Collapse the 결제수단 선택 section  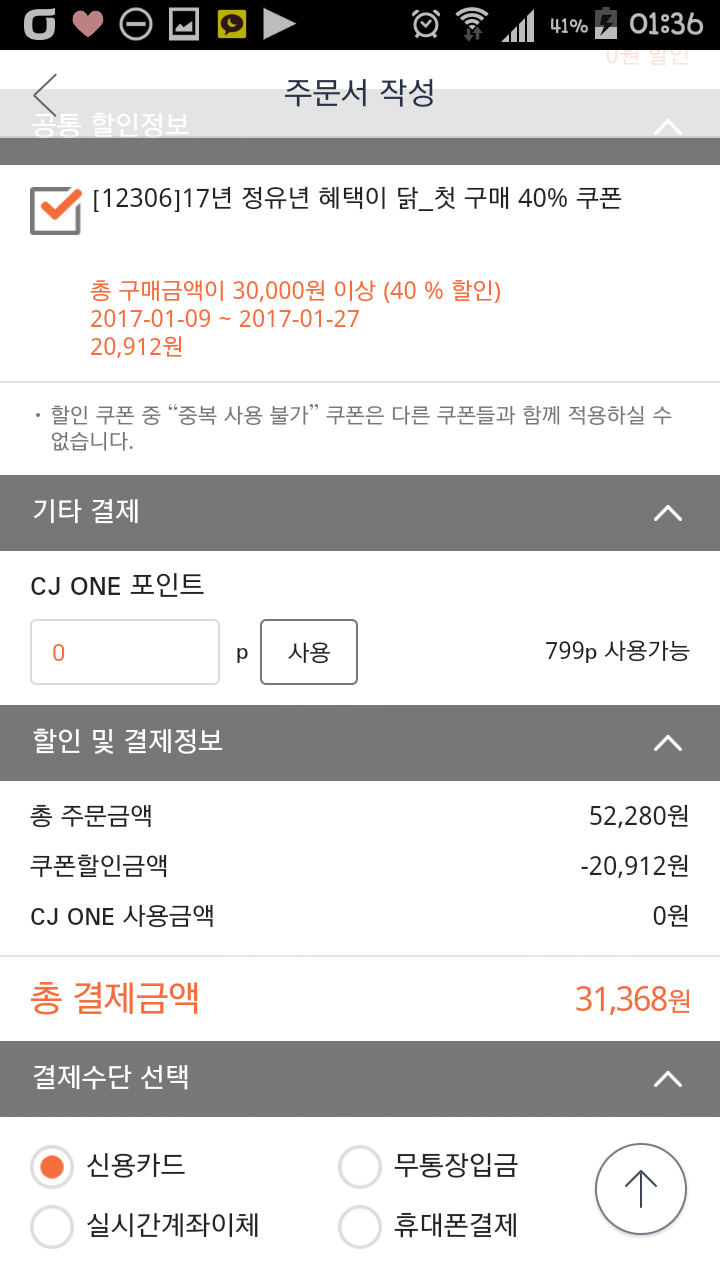pos(667,1079)
